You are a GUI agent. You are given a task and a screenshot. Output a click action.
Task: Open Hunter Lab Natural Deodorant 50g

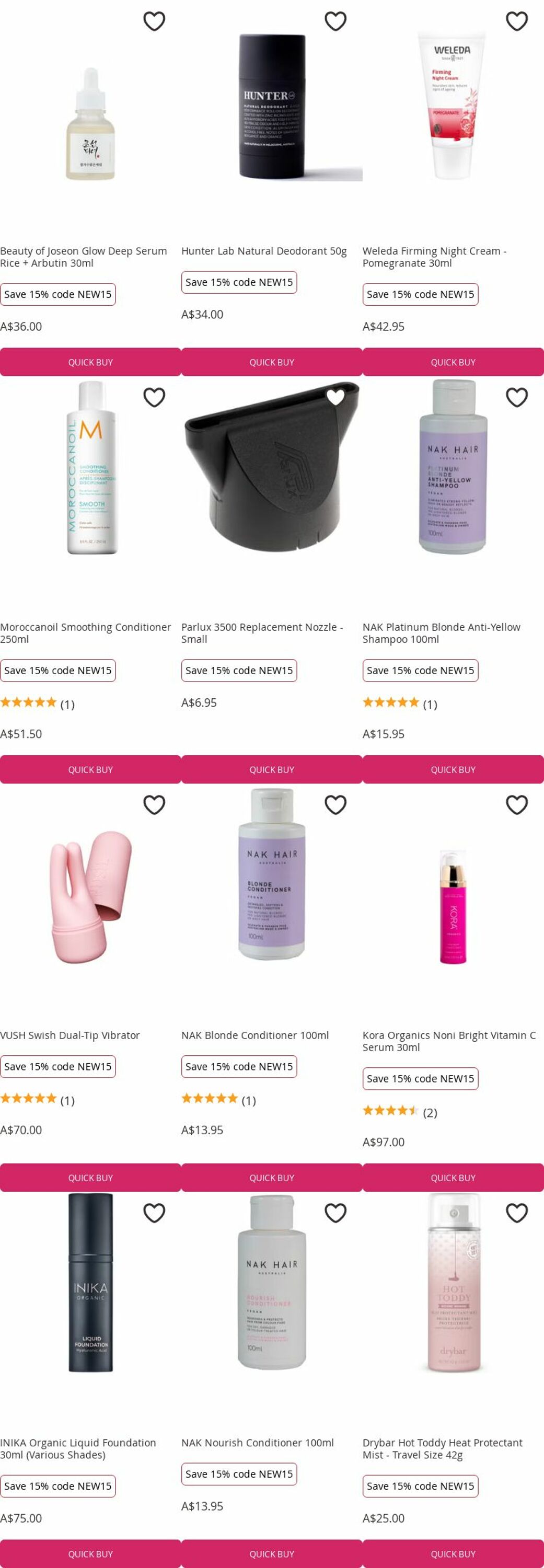click(263, 251)
